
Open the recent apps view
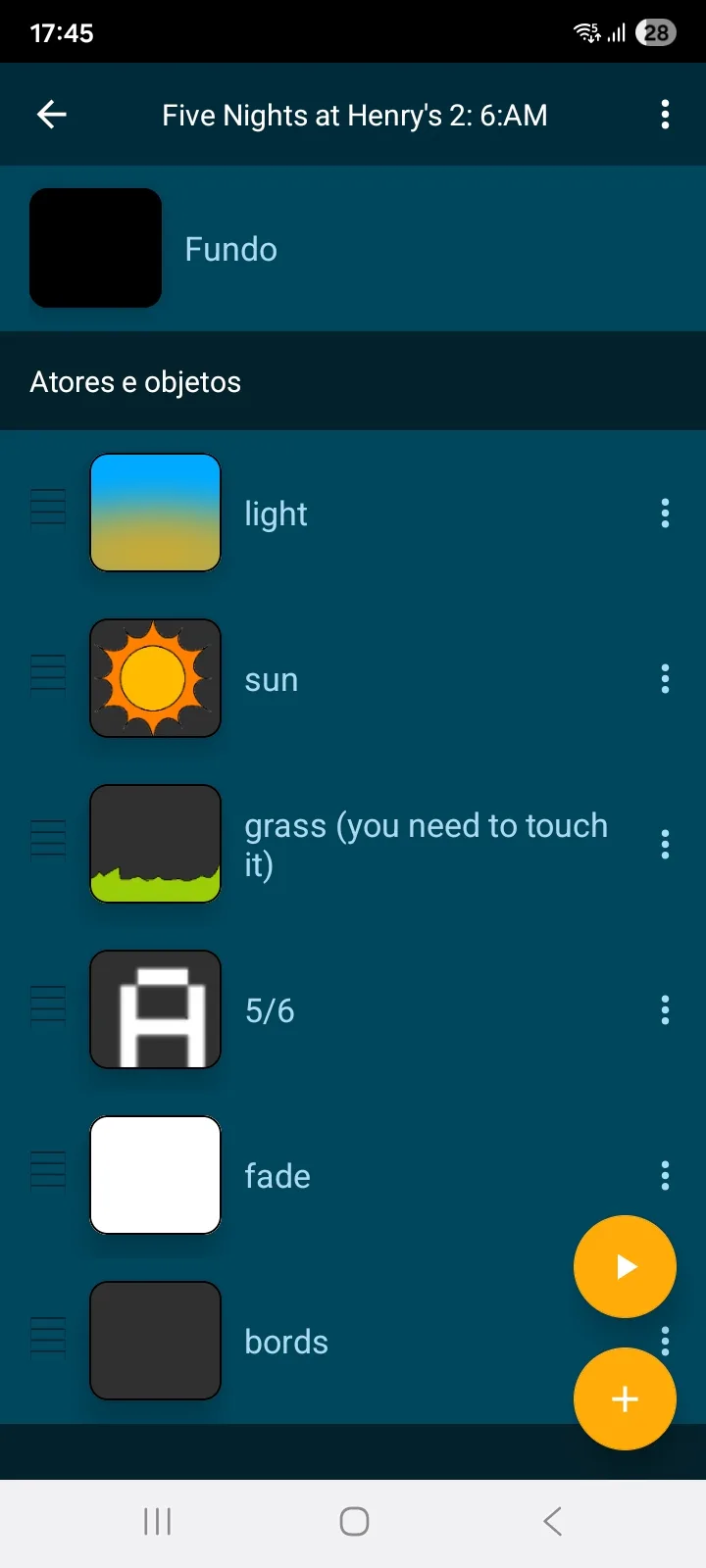coord(157,1522)
